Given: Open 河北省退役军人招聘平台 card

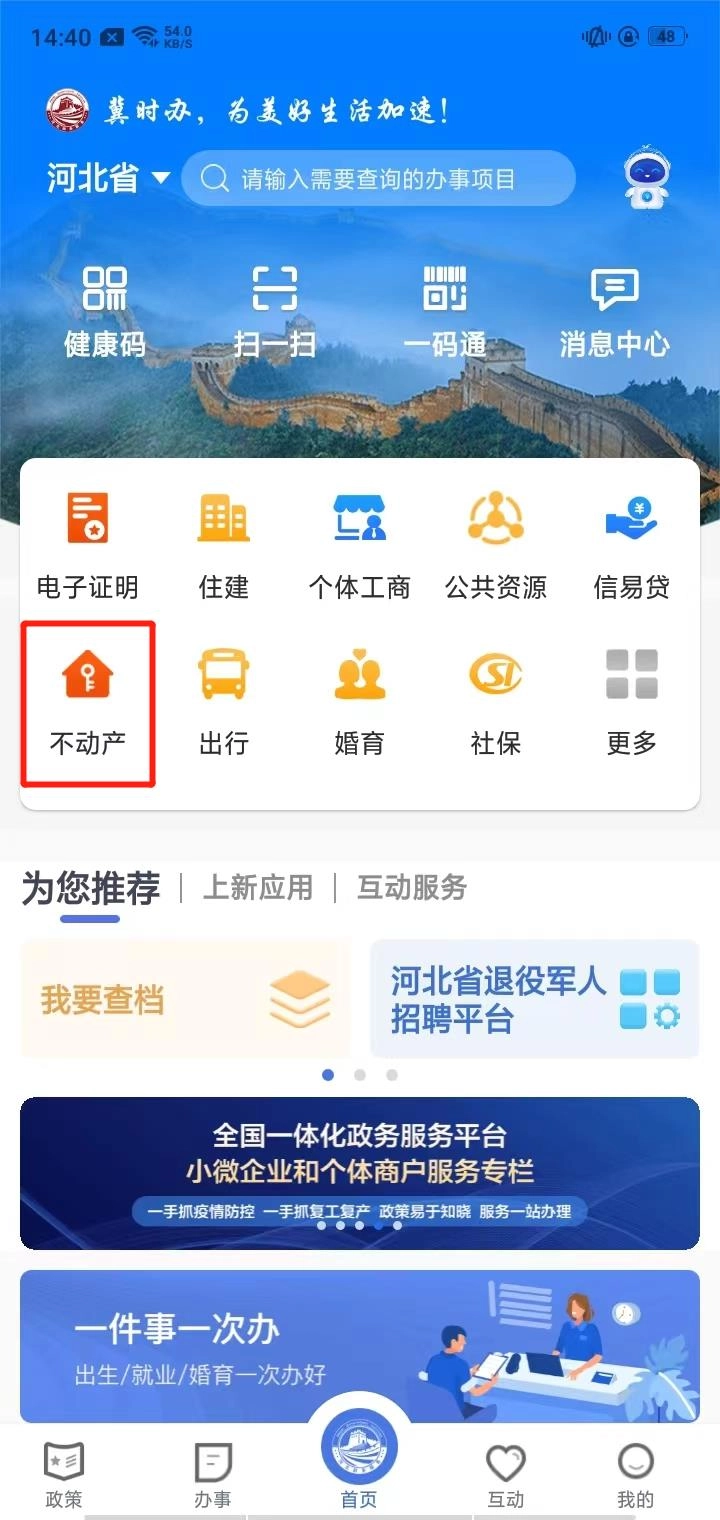Looking at the screenshot, I should point(534,998).
